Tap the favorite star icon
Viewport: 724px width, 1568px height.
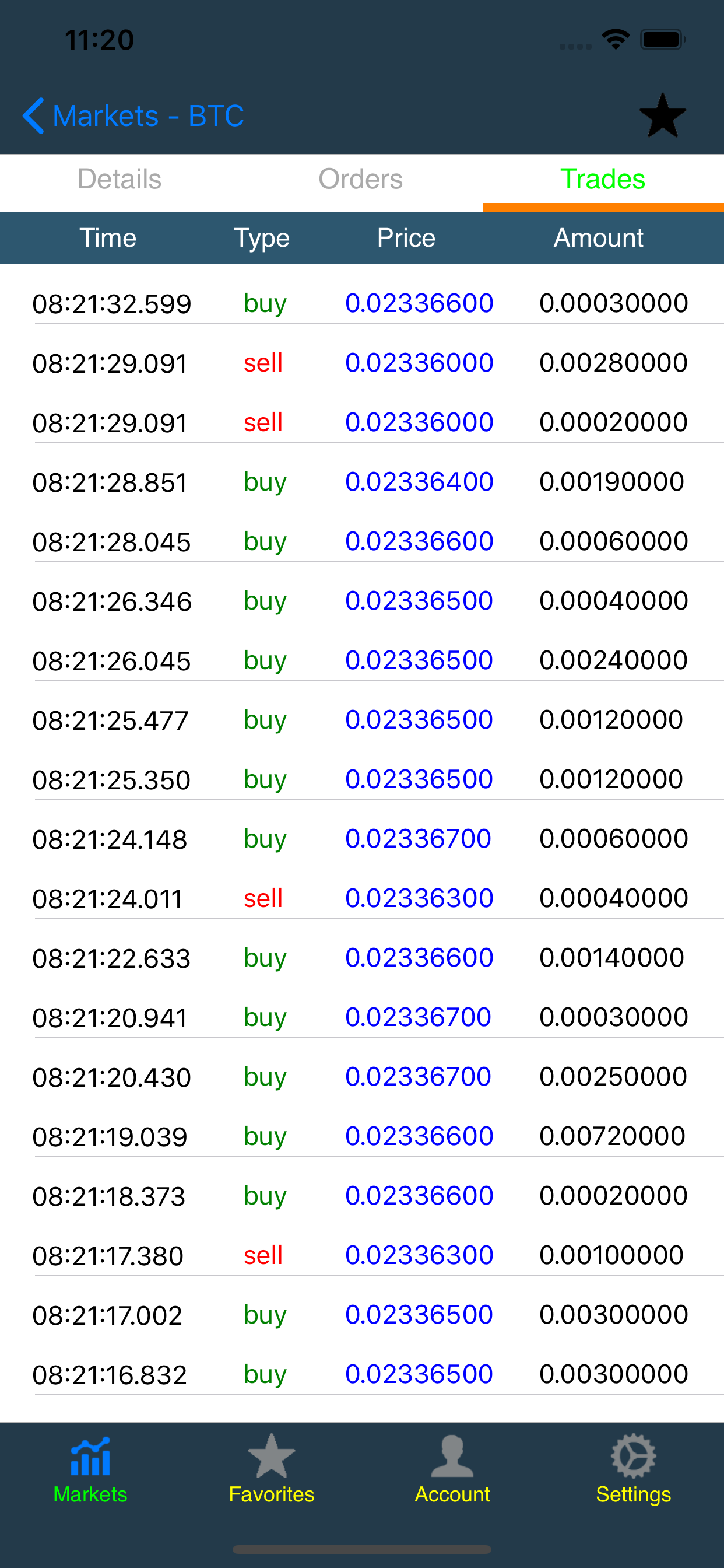pyautogui.click(x=662, y=116)
